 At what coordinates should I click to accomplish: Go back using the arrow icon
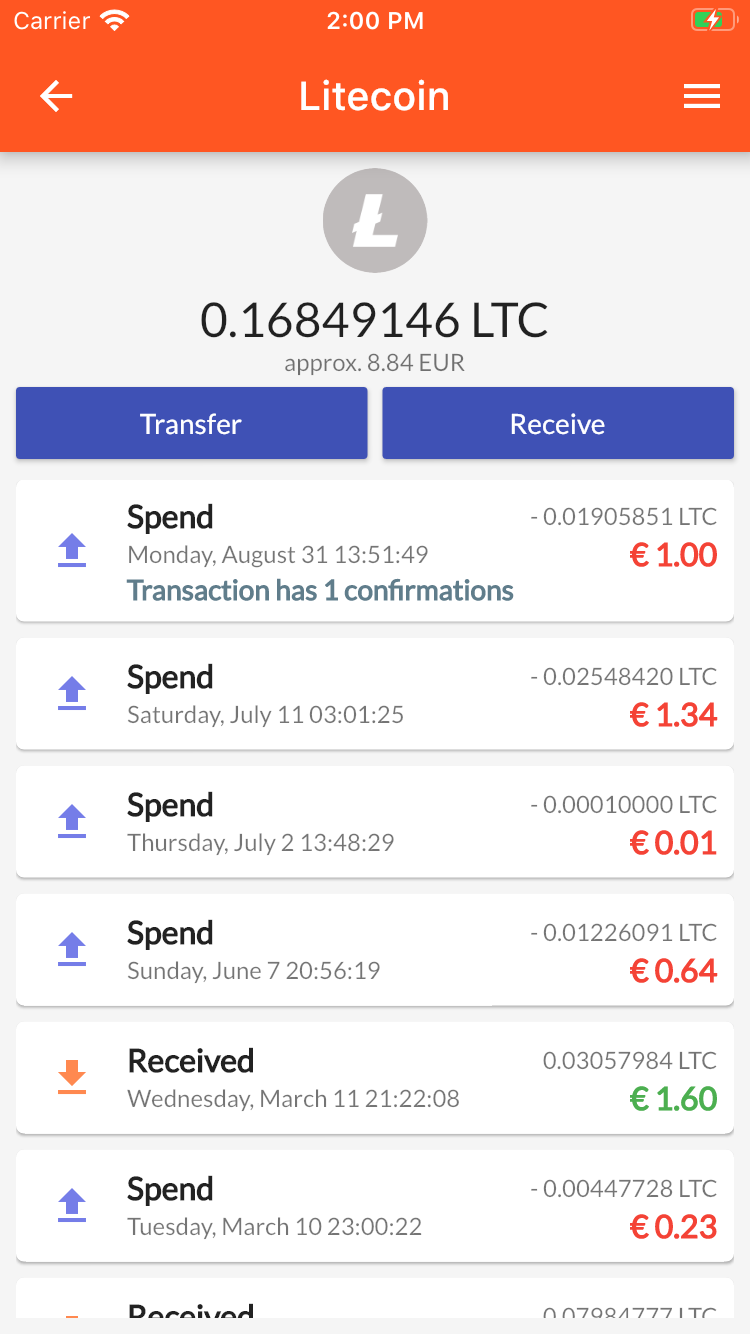point(56,96)
